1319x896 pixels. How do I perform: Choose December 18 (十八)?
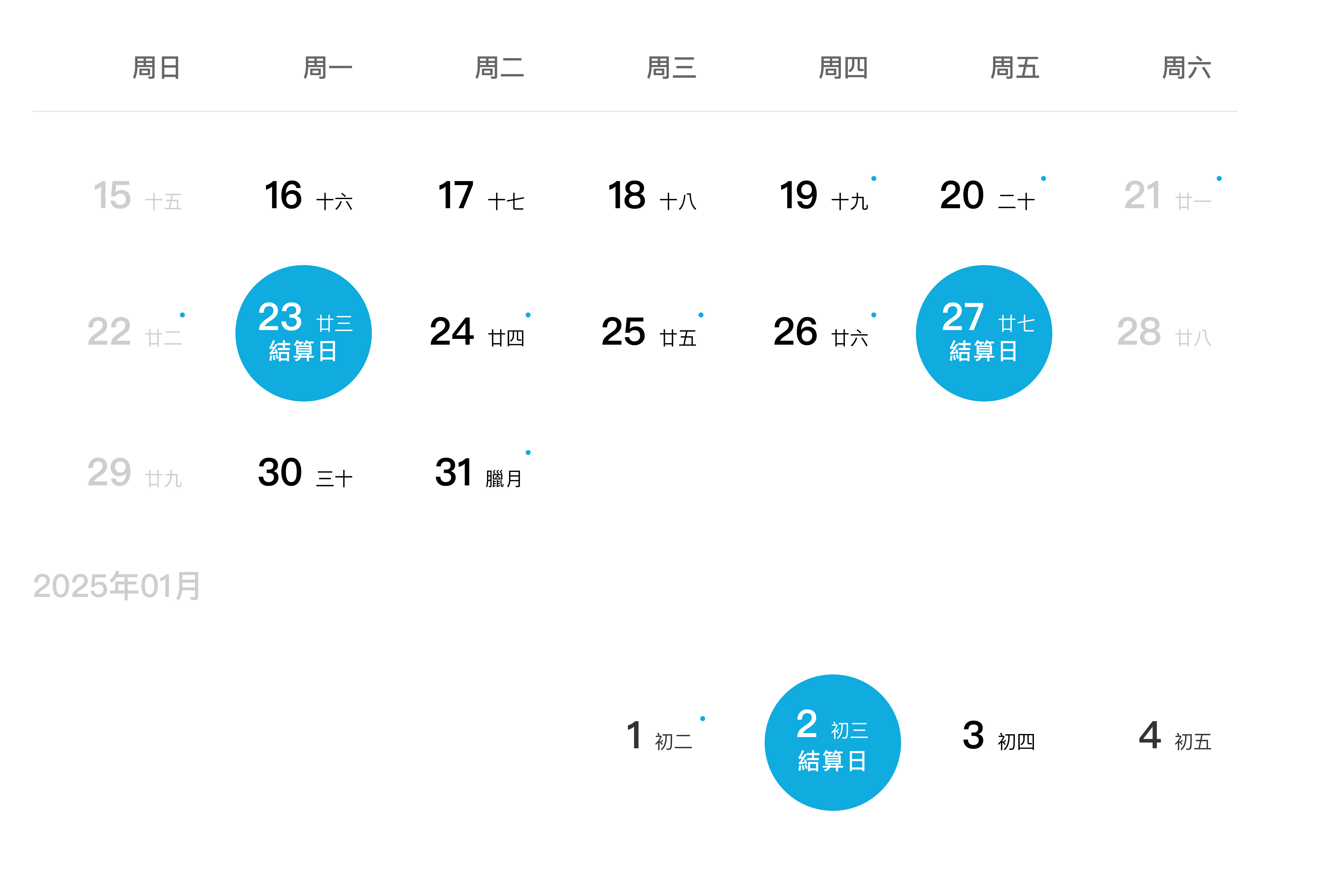coord(652,196)
